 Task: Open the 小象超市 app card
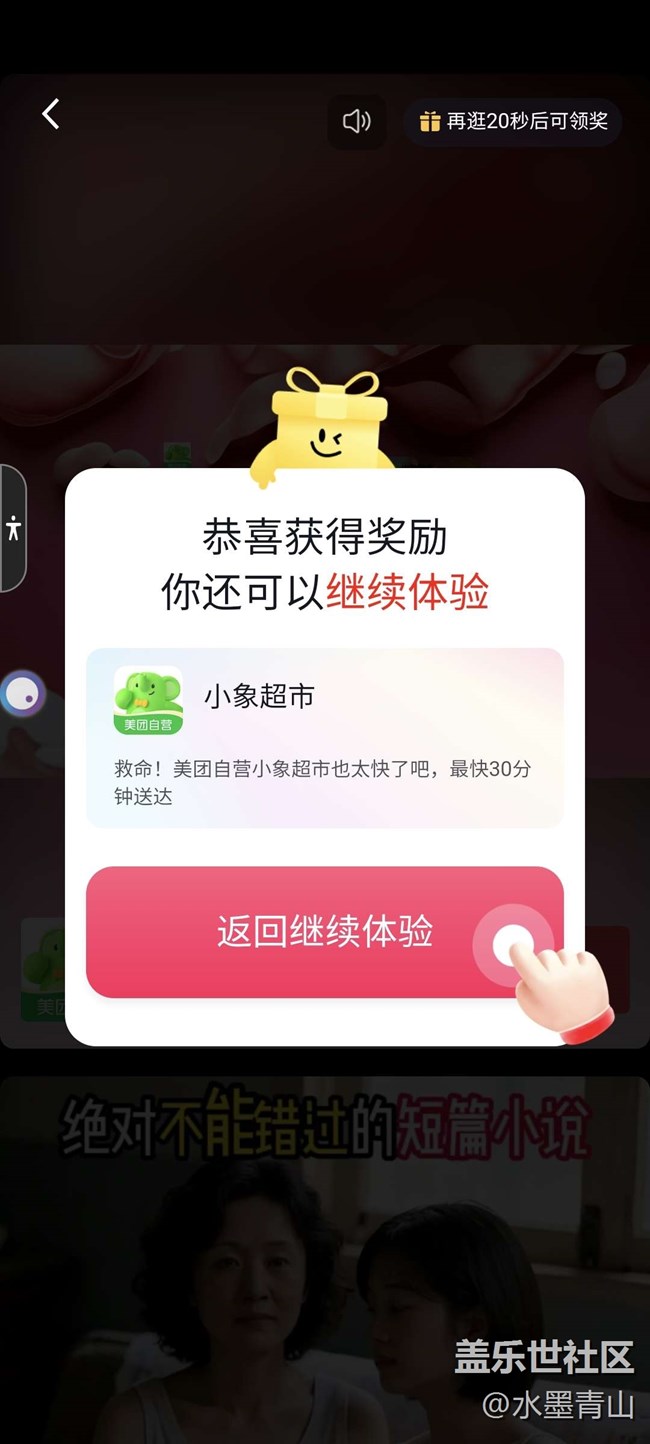click(324, 737)
